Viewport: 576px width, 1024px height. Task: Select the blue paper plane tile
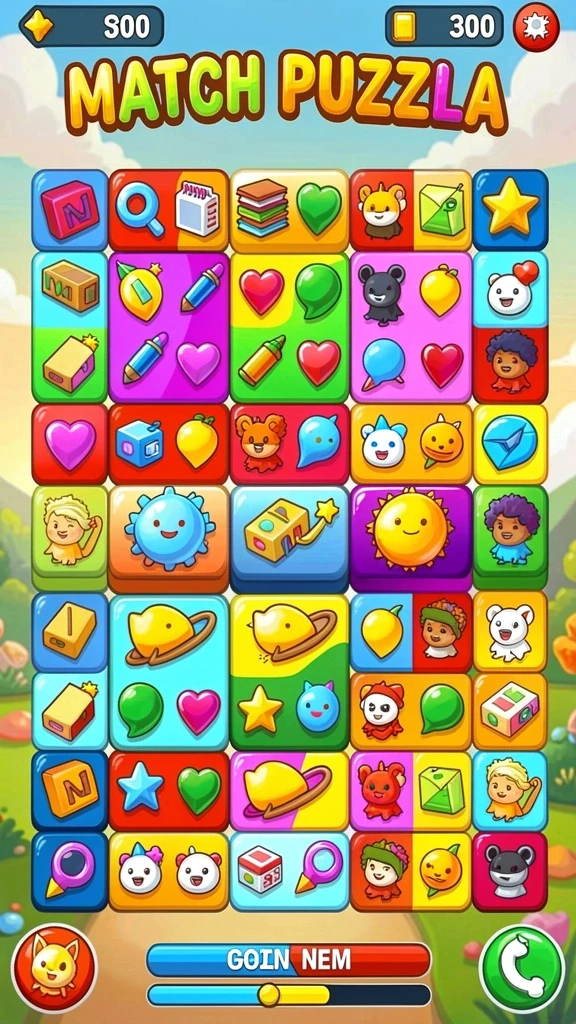[509, 443]
